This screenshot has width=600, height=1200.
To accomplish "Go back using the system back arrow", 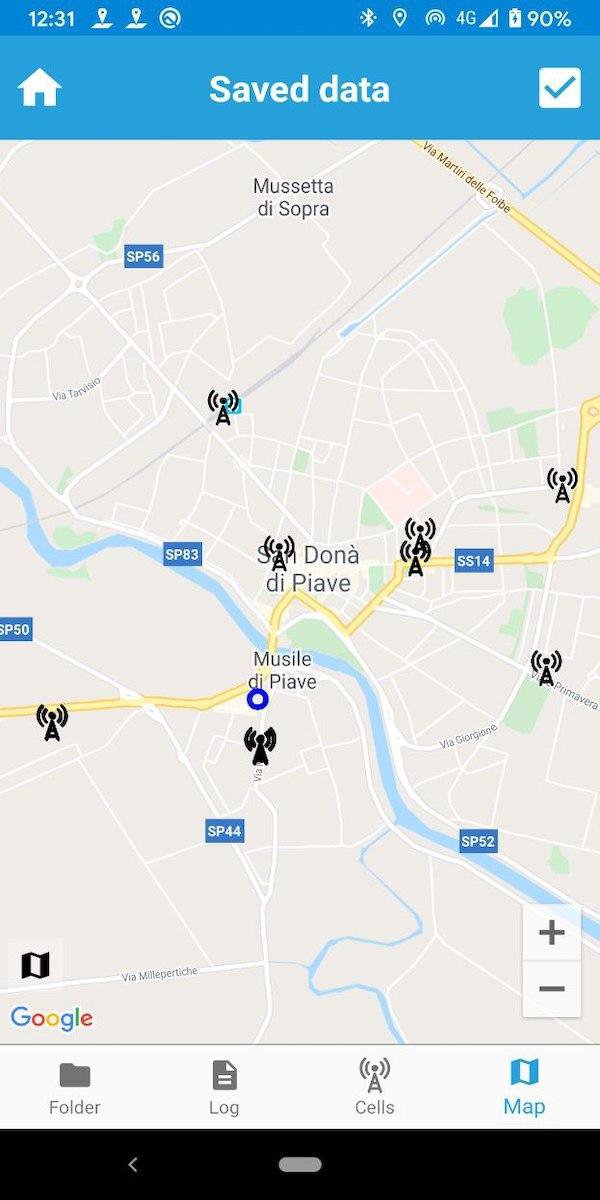I will [x=133, y=1164].
